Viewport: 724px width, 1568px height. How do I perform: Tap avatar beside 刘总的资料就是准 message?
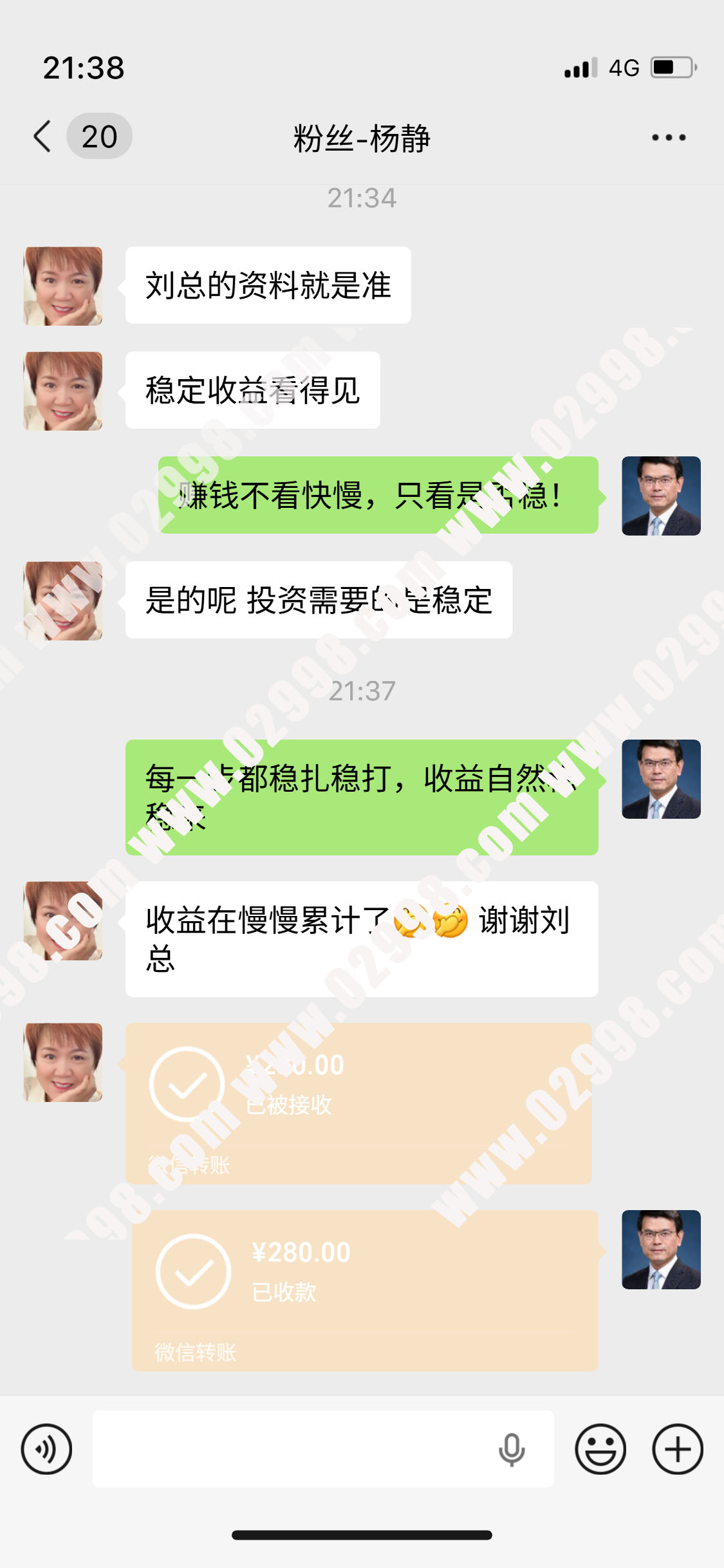pos(63,286)
